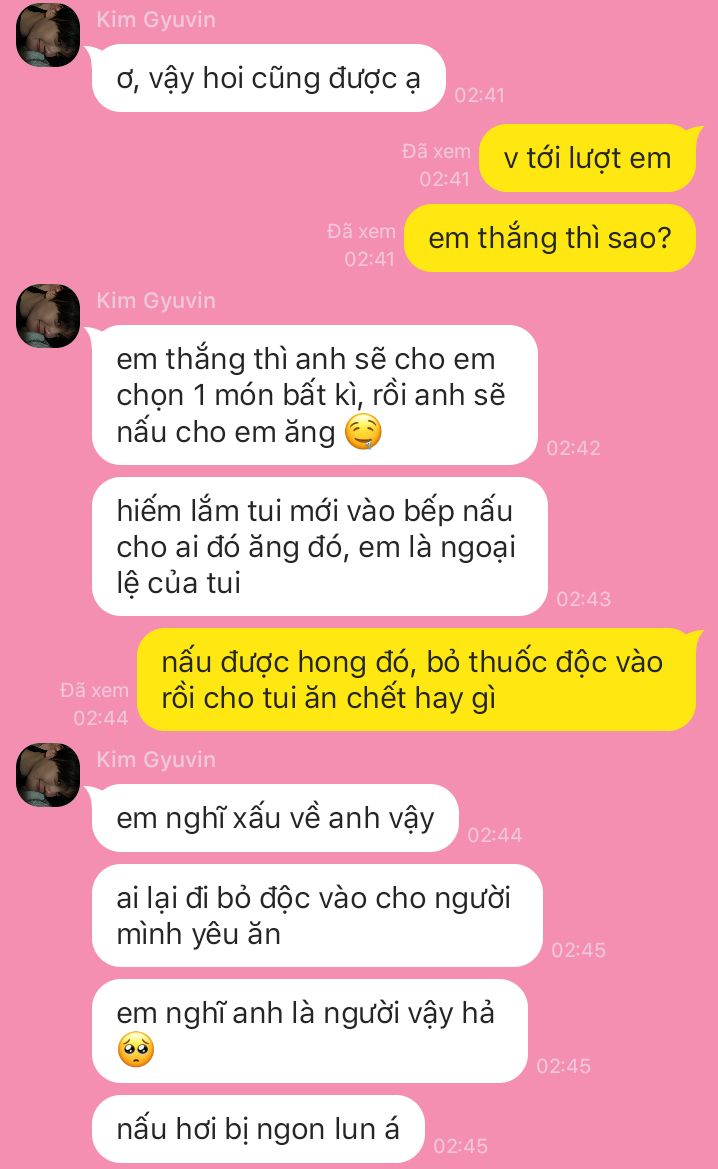Open Kim Gyuvin's avatar beside "em nghĩ xấu về anh vậy"
This screenshot has height=1169, width=718.
pyautogui.click(x=48, y=775)
